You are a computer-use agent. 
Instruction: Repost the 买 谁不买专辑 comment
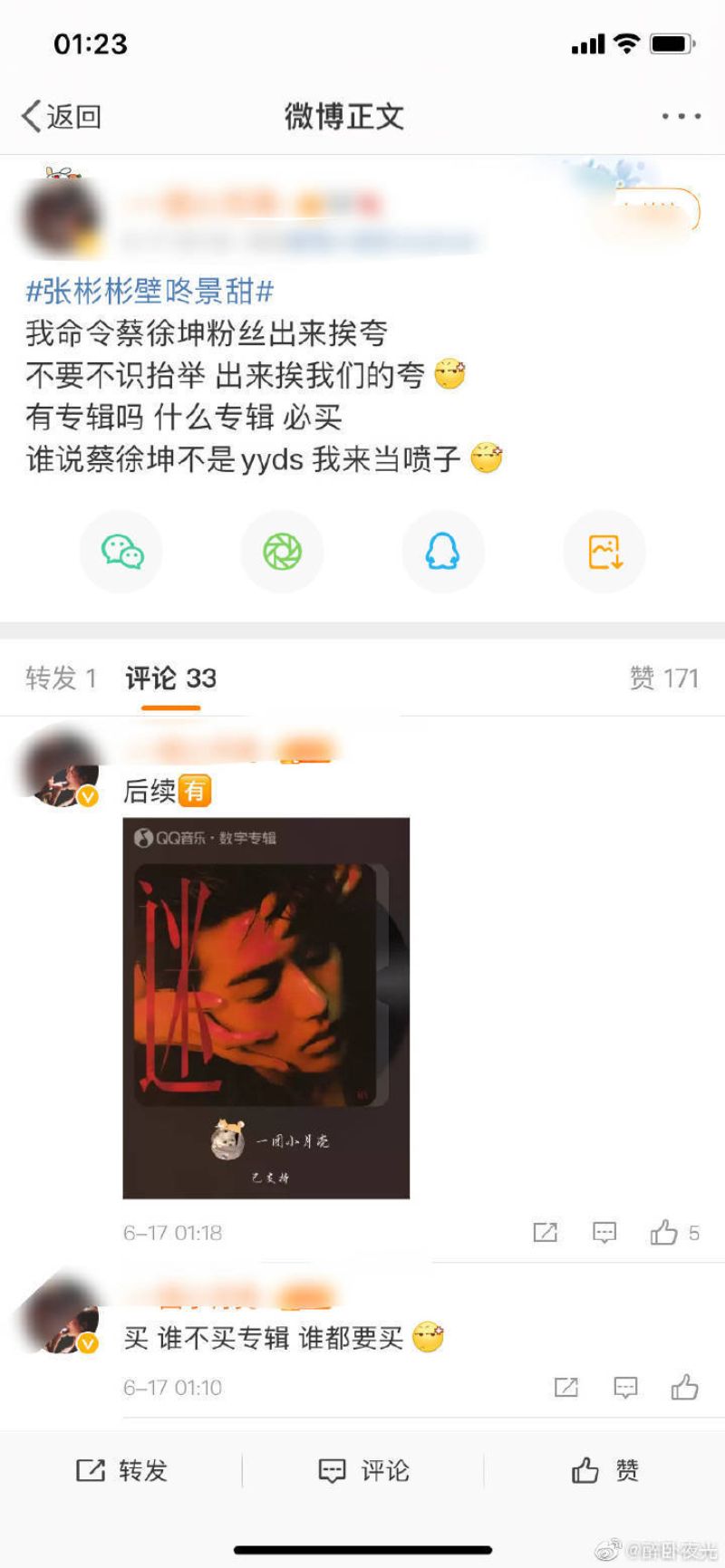coord(566,1387)
